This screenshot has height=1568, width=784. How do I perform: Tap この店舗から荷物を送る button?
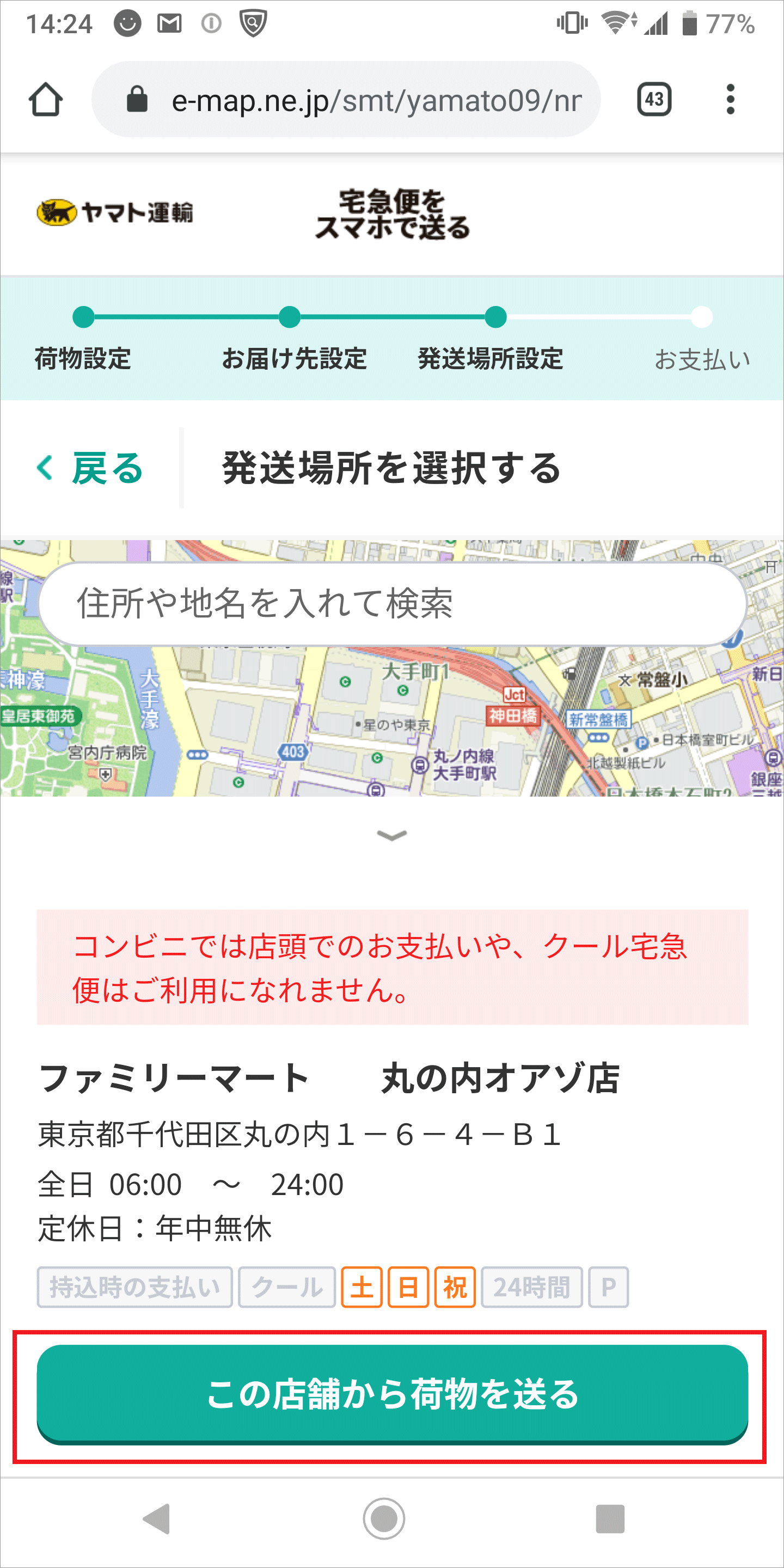tap(392, 1393)
